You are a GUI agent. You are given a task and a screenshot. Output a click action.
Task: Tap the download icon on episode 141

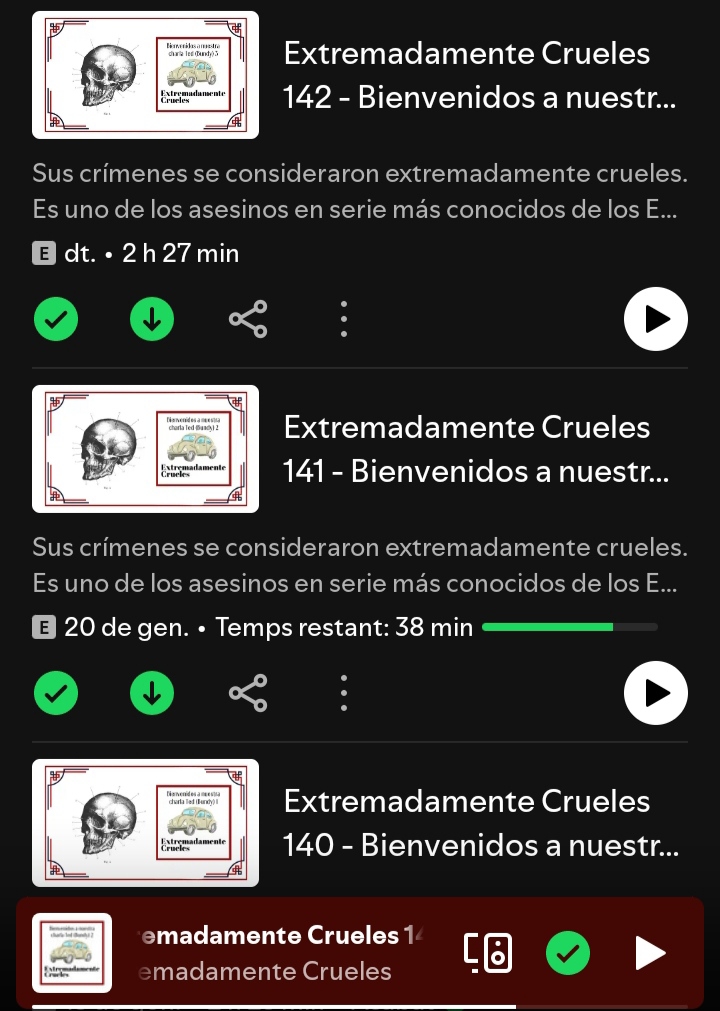152,693
